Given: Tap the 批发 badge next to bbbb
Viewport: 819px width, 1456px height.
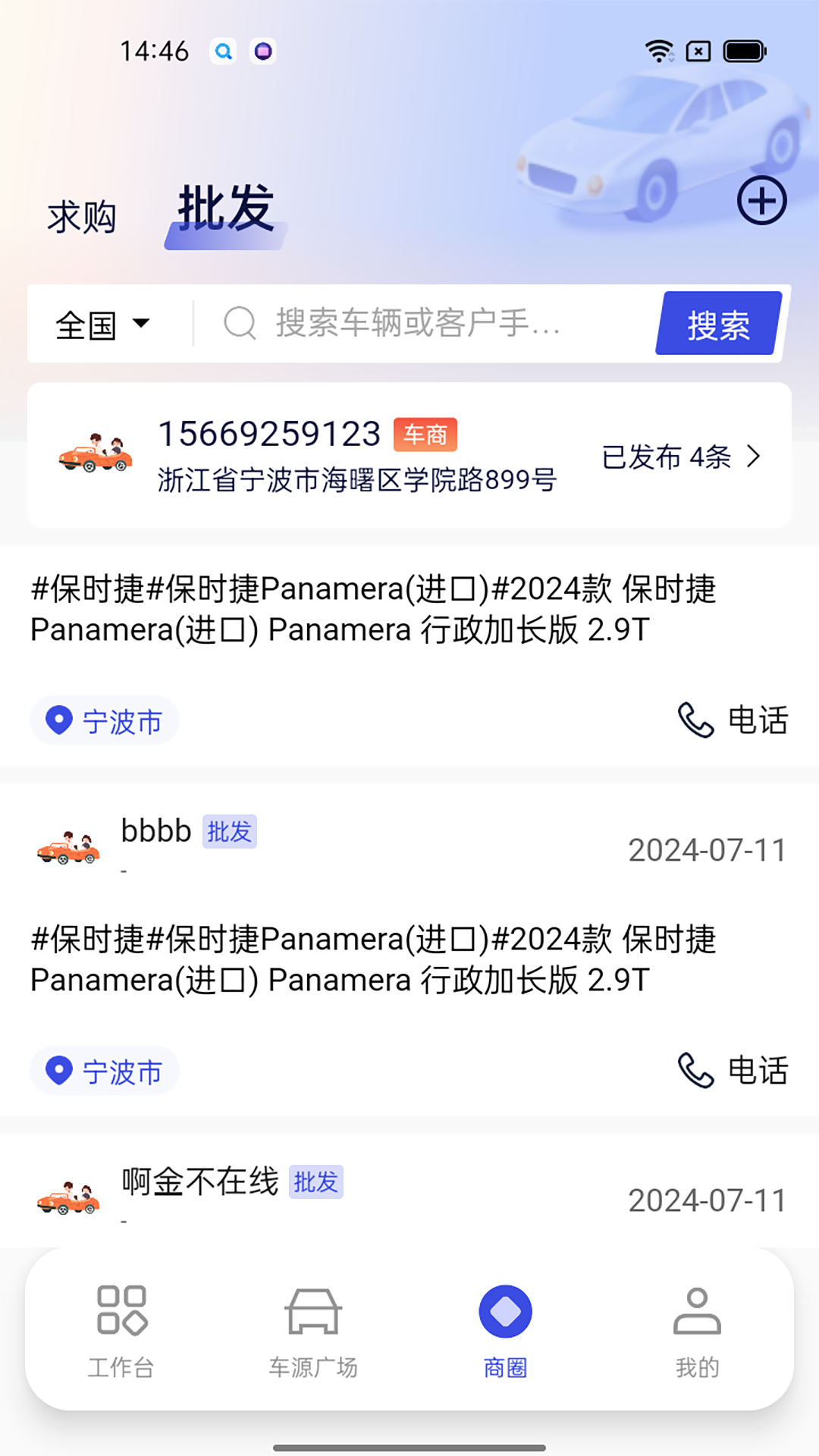Looking at the screenshot, I should pos(230,832).
